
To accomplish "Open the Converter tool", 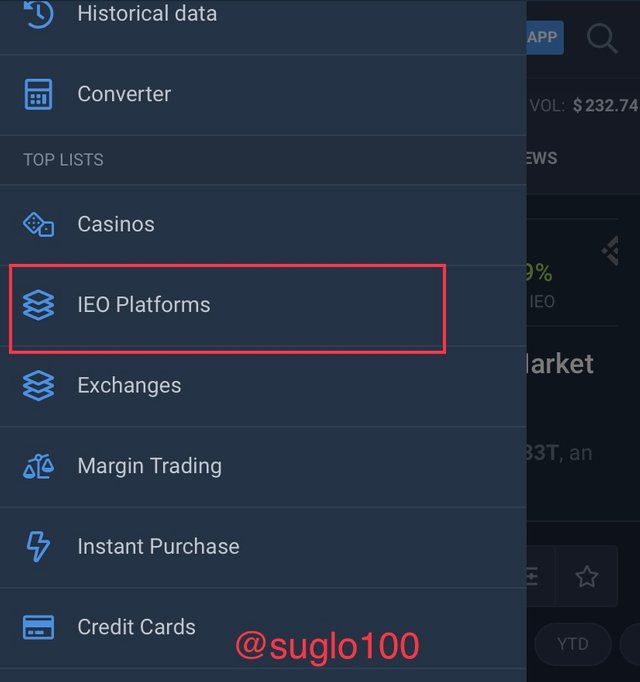I will point(124,94).
